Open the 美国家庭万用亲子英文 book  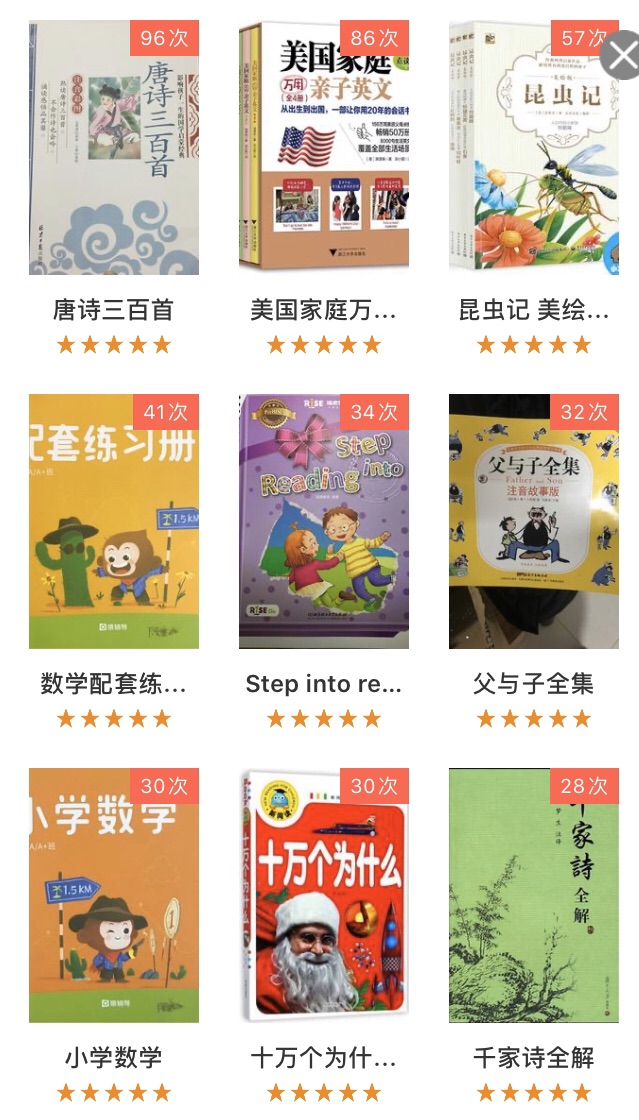324,148
